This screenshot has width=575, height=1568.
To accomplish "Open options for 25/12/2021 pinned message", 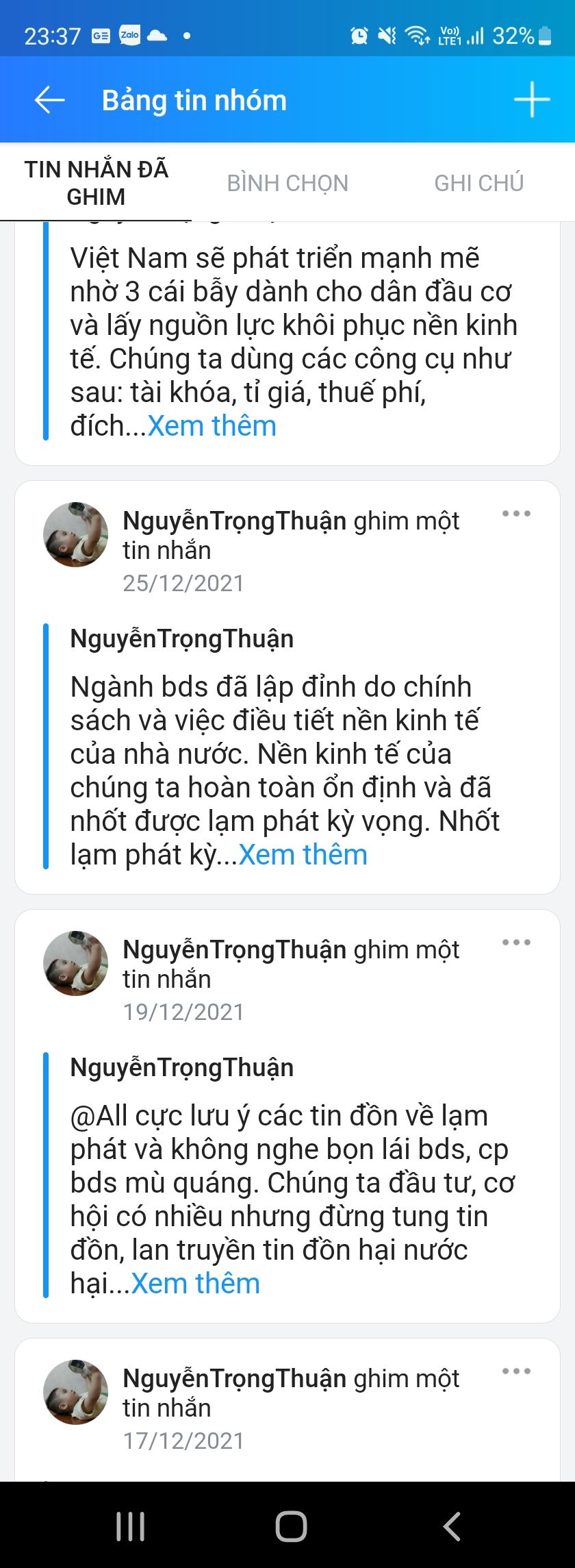I will [x=516, y=514].
